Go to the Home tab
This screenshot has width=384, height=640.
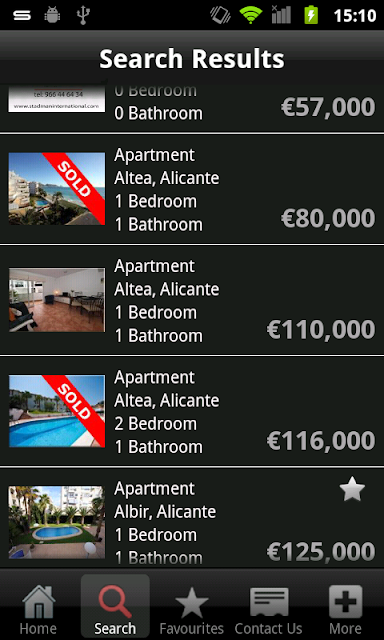[38, 607]
